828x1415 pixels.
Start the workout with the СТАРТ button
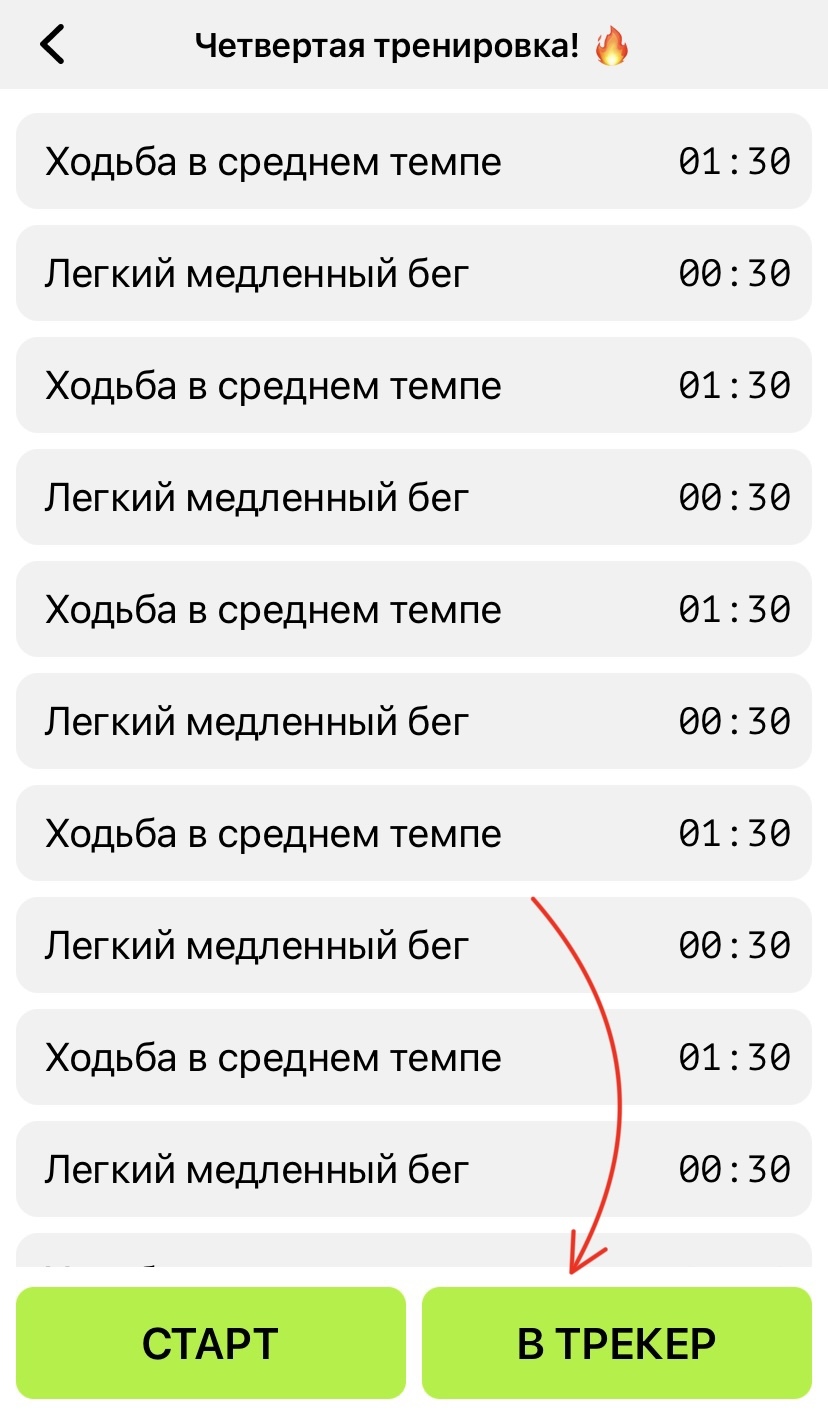pos(210,1343)
